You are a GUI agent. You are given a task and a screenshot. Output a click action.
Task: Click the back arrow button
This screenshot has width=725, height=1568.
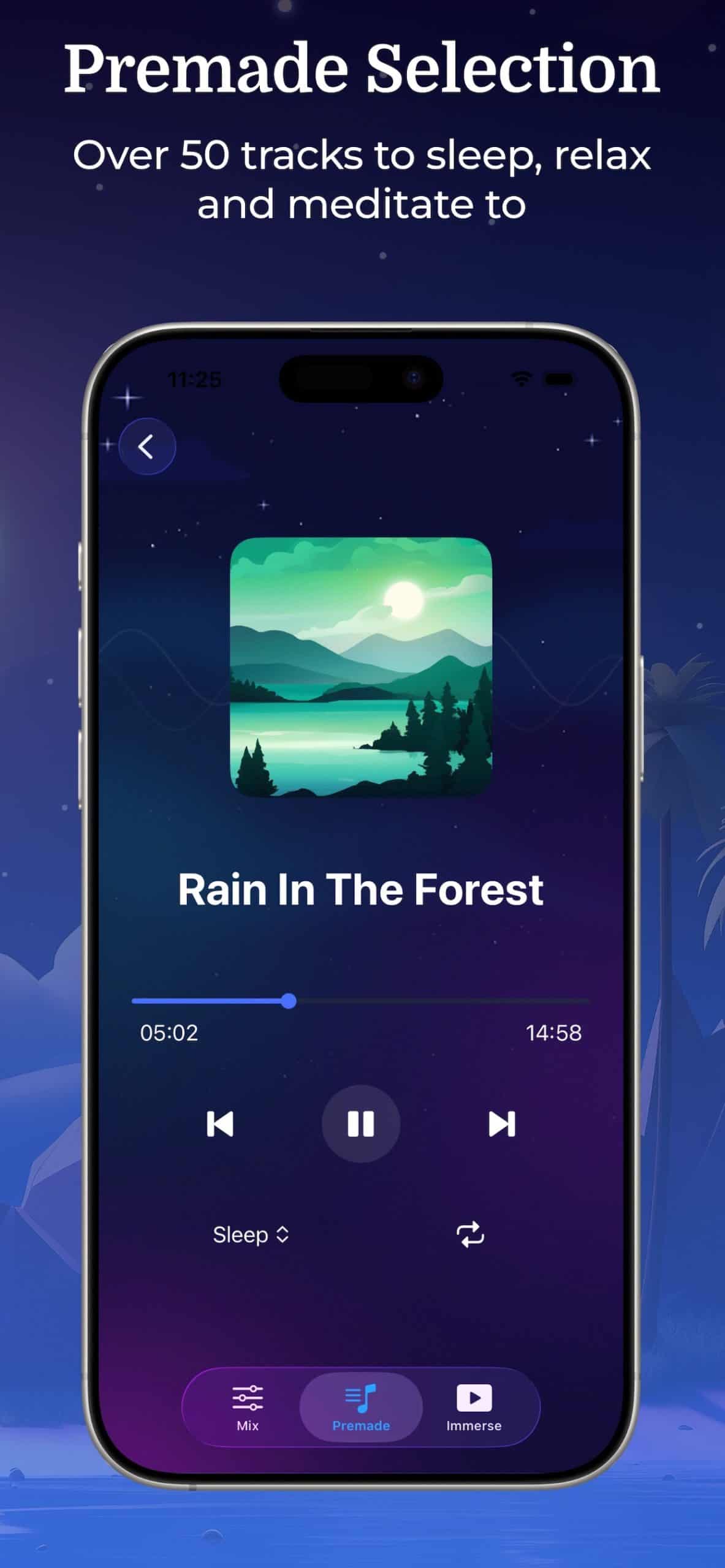146,447
